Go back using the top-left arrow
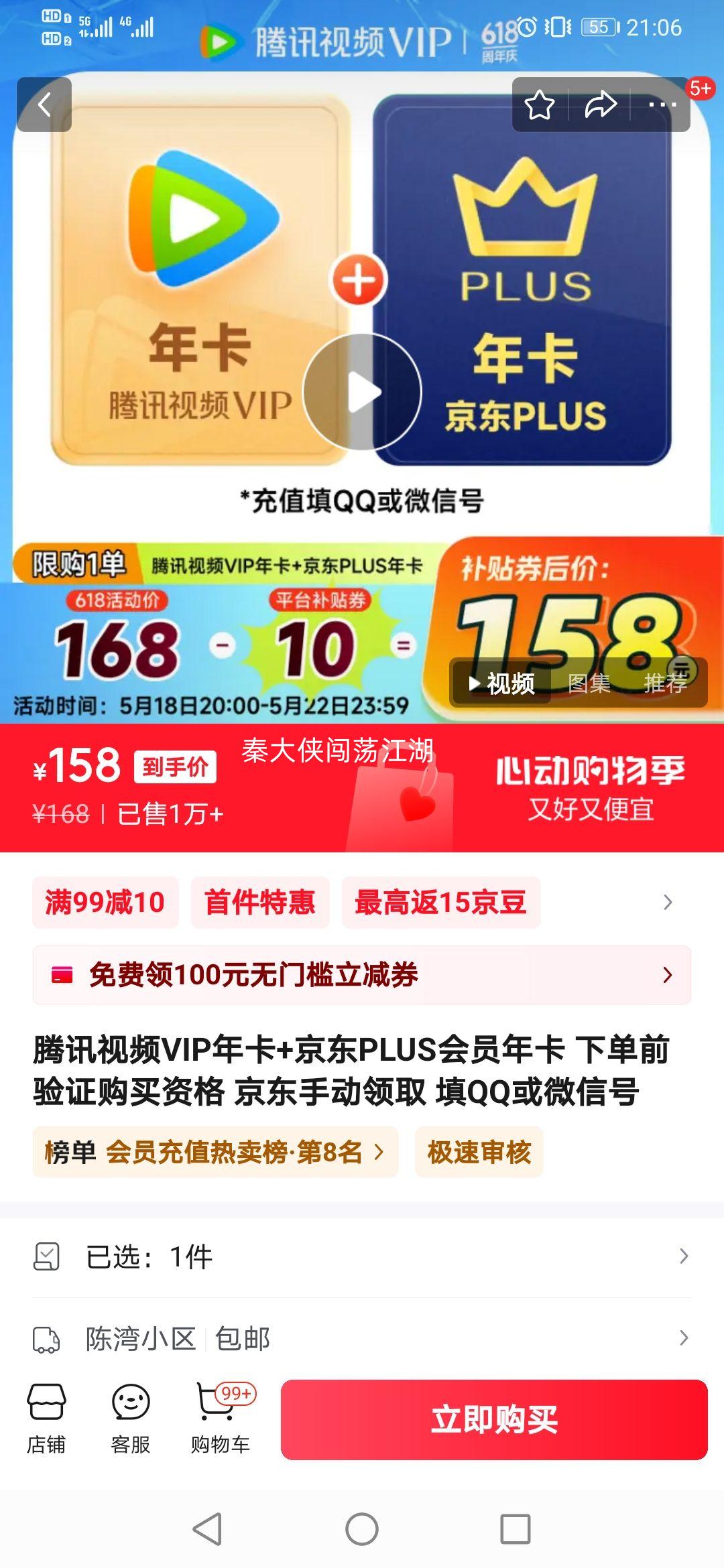 coord(44,105)
